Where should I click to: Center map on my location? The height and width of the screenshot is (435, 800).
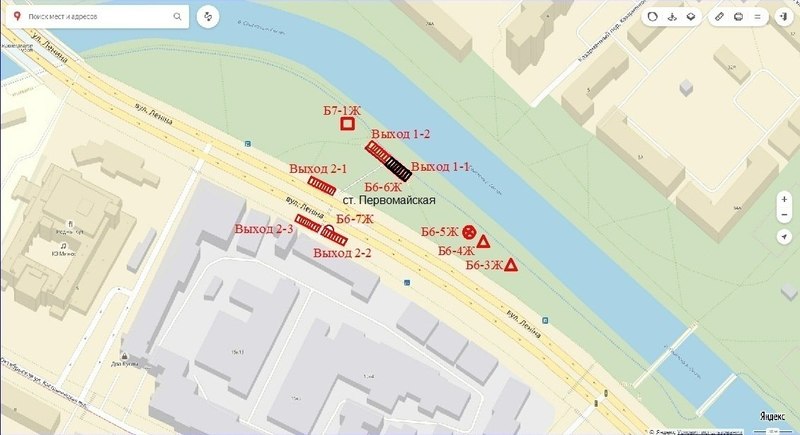[784, 238]
